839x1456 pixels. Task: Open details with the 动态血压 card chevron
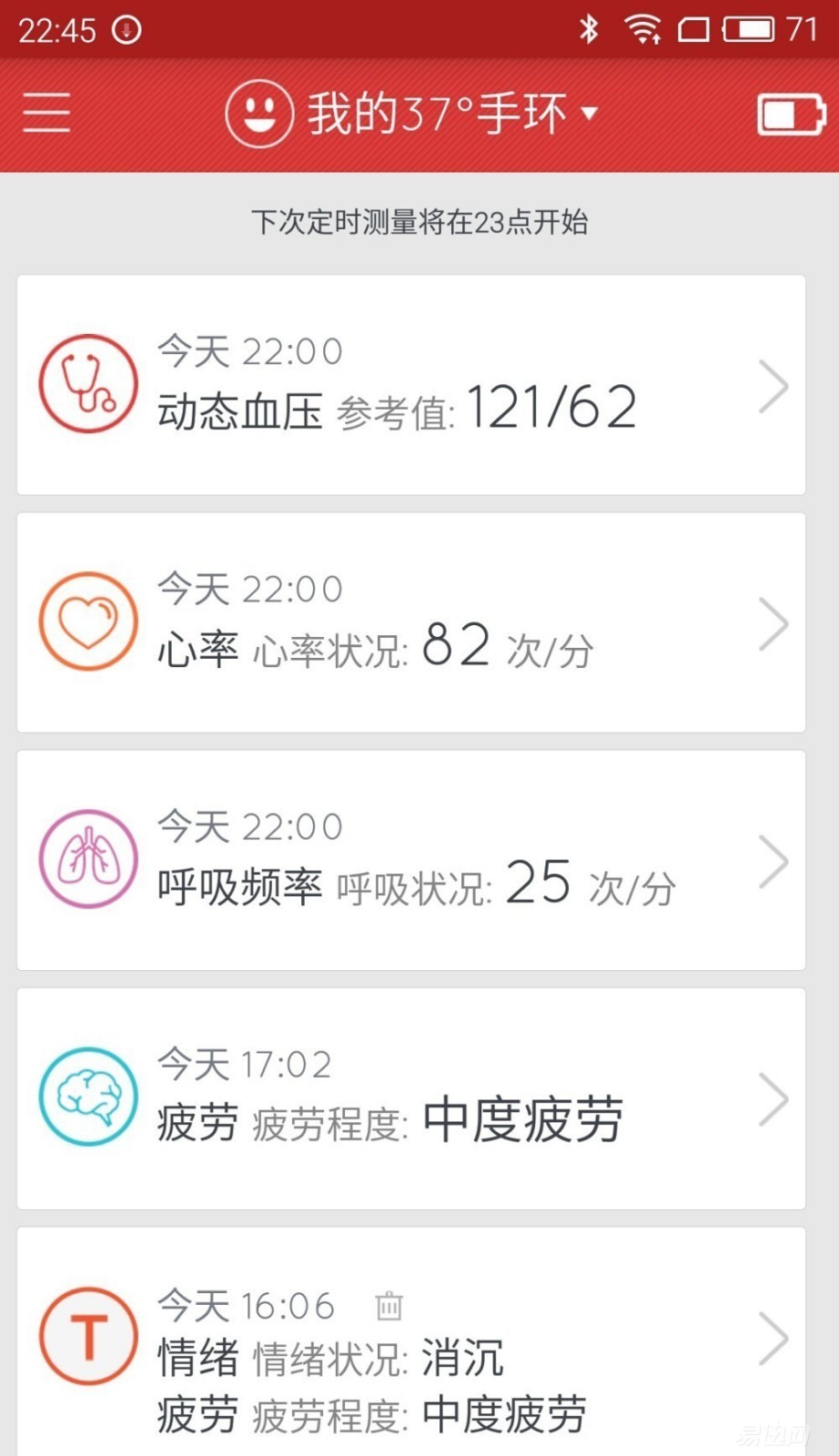(773, 386)
